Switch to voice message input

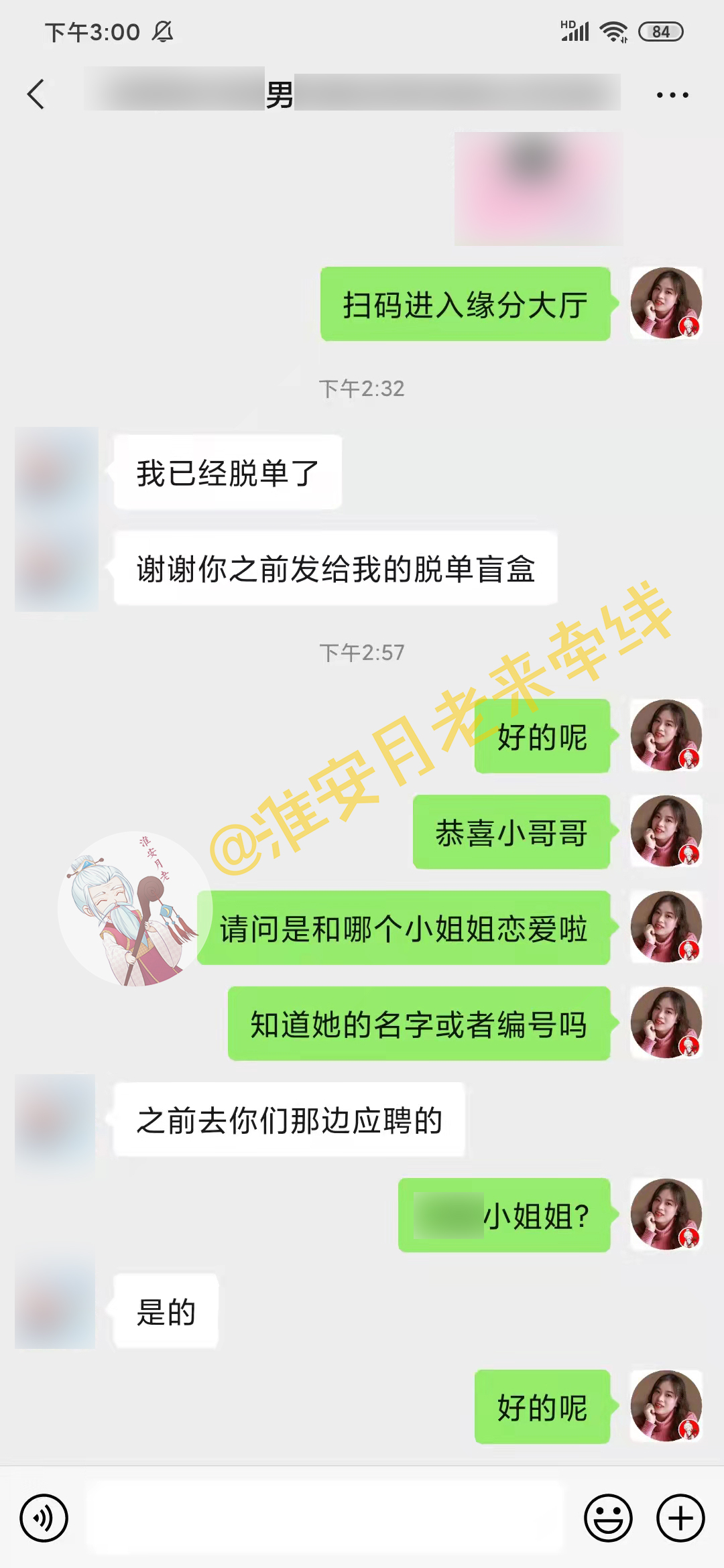44,1518
